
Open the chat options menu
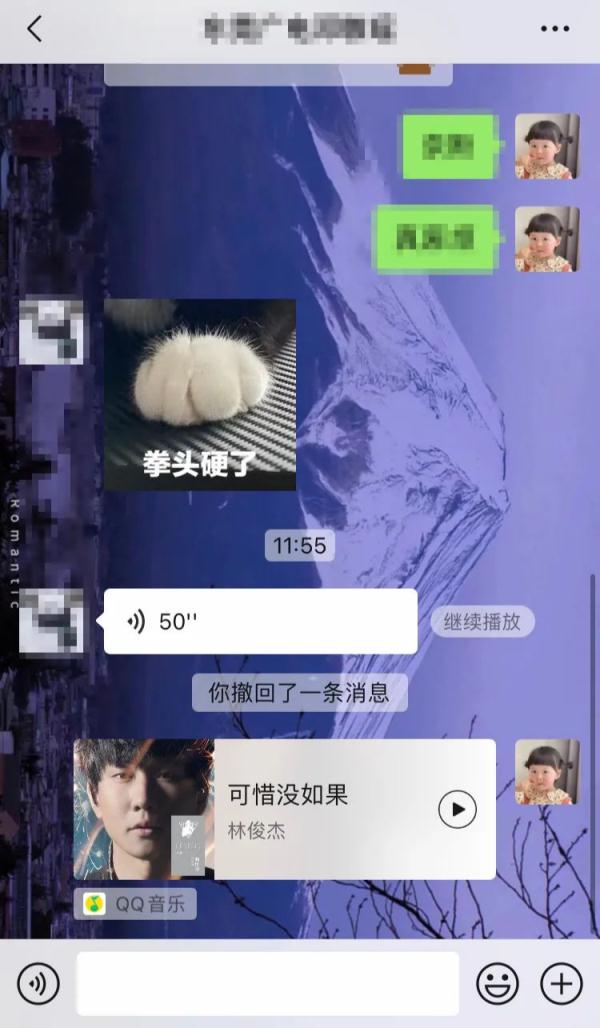[x=554, y=29]
